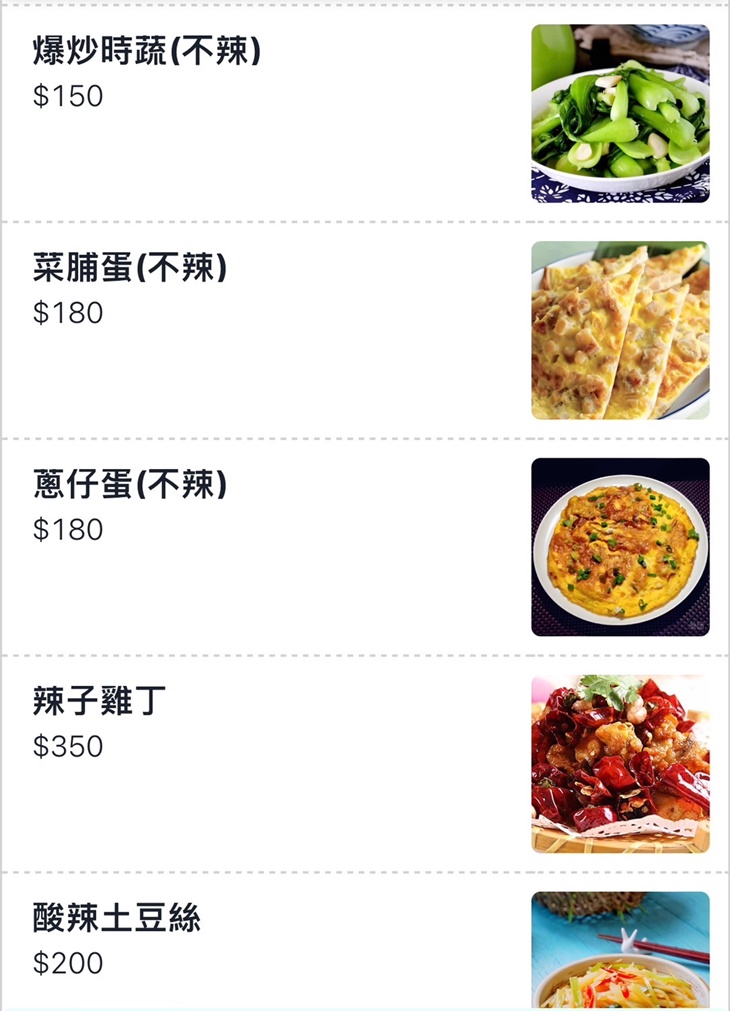Open the preserved radish omelette image
730x1011 pixels.
click(x=618, y=328)
